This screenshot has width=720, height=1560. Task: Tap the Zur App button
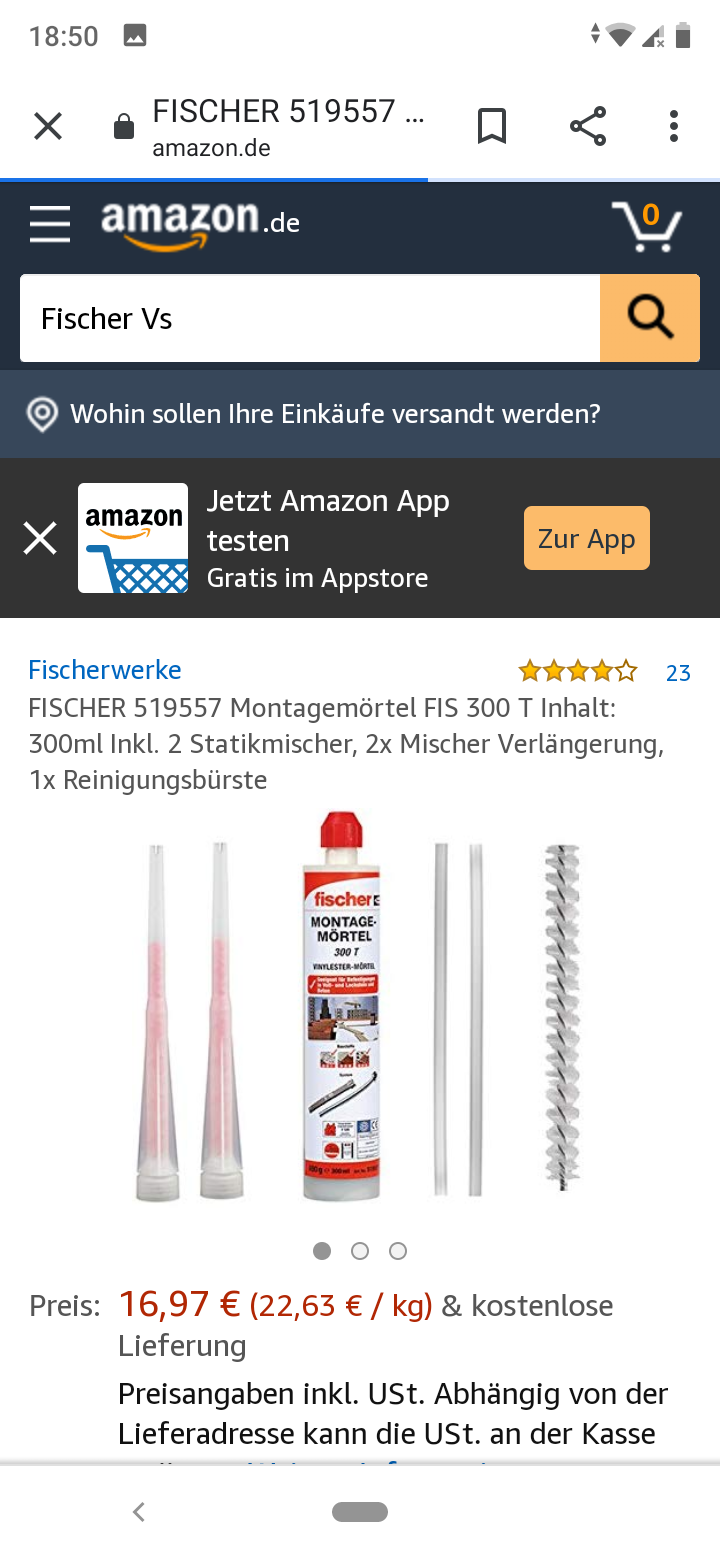pyautogui.click(x=587, y=538)
